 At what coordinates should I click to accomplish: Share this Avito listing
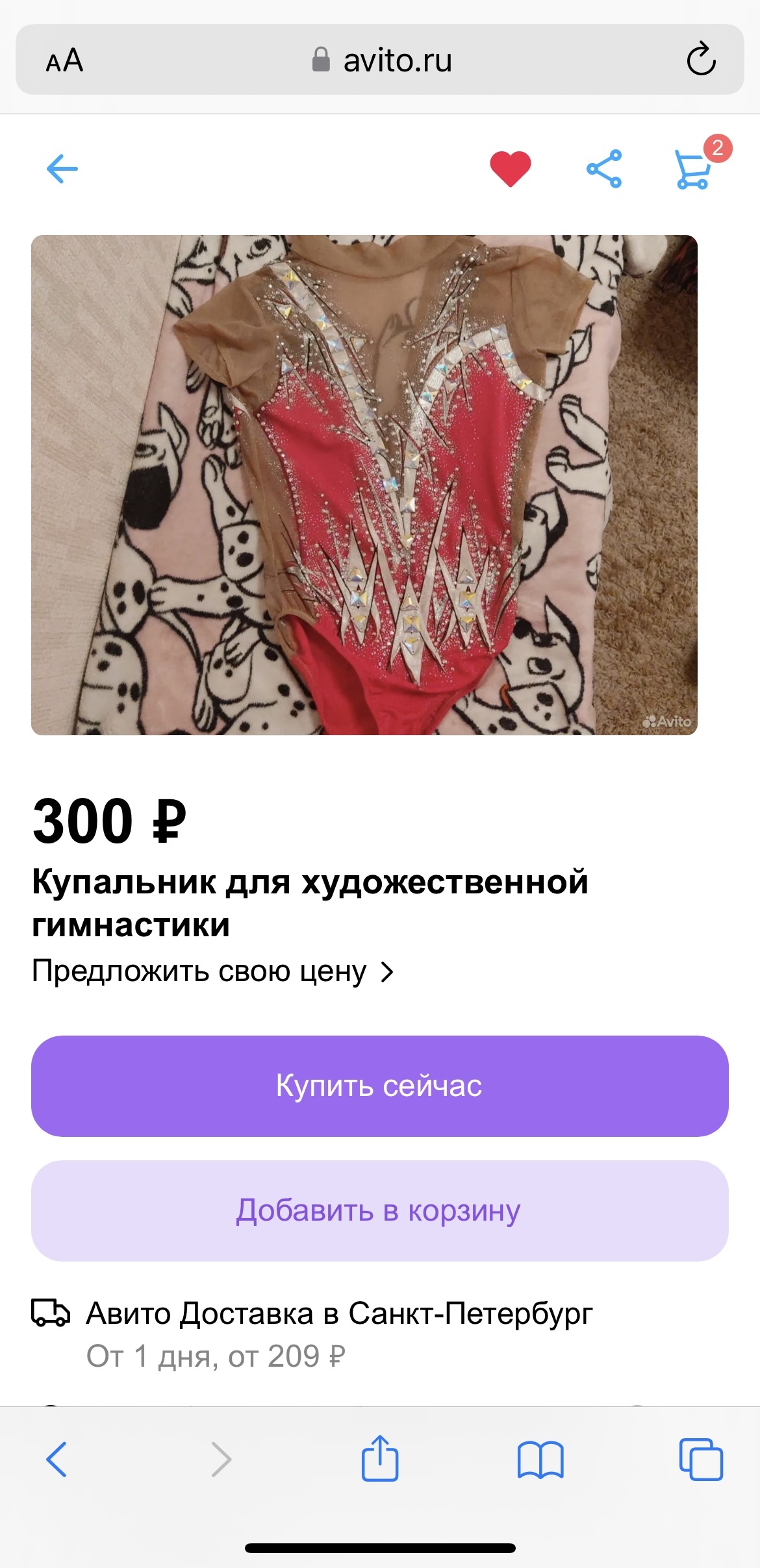point(604,169)
